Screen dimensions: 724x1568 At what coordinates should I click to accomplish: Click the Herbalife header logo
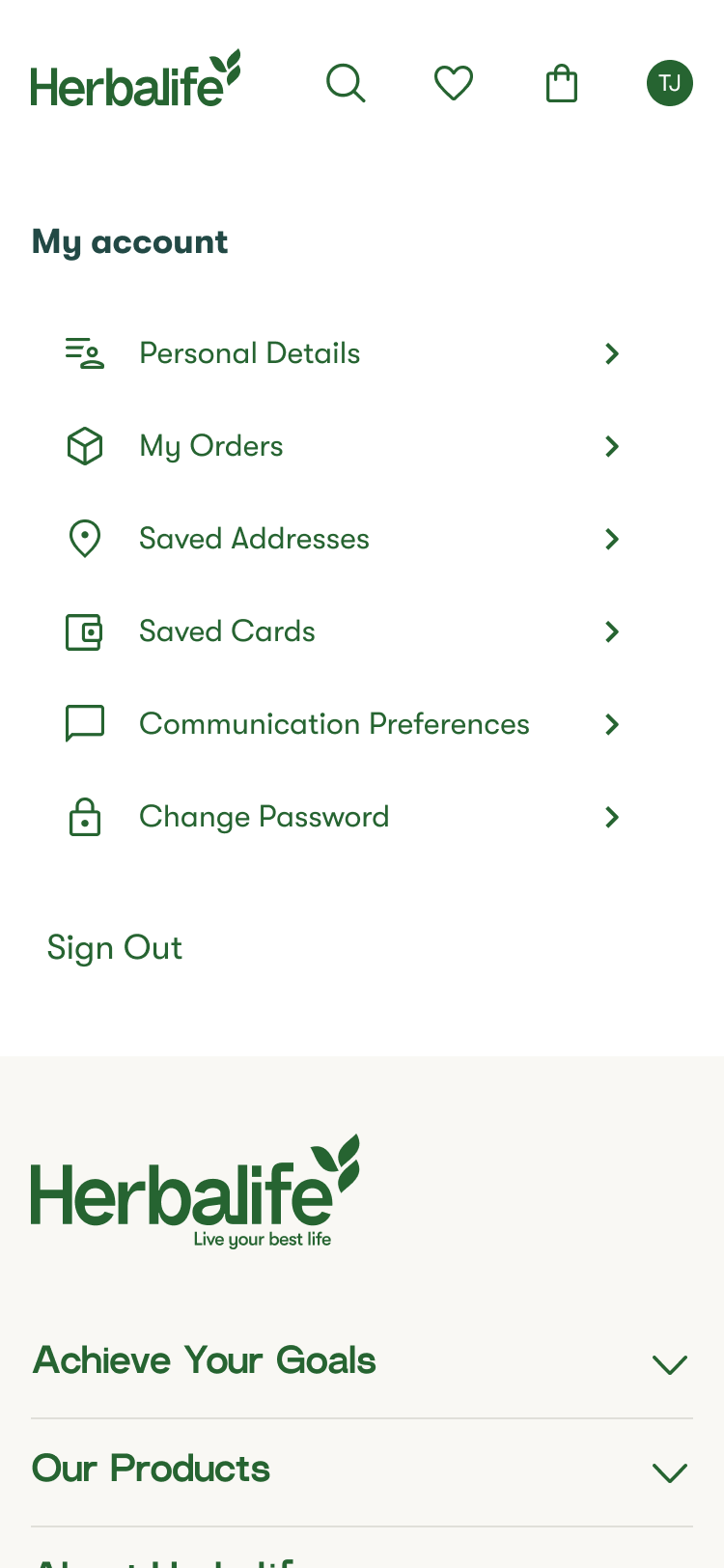point(135,79)
